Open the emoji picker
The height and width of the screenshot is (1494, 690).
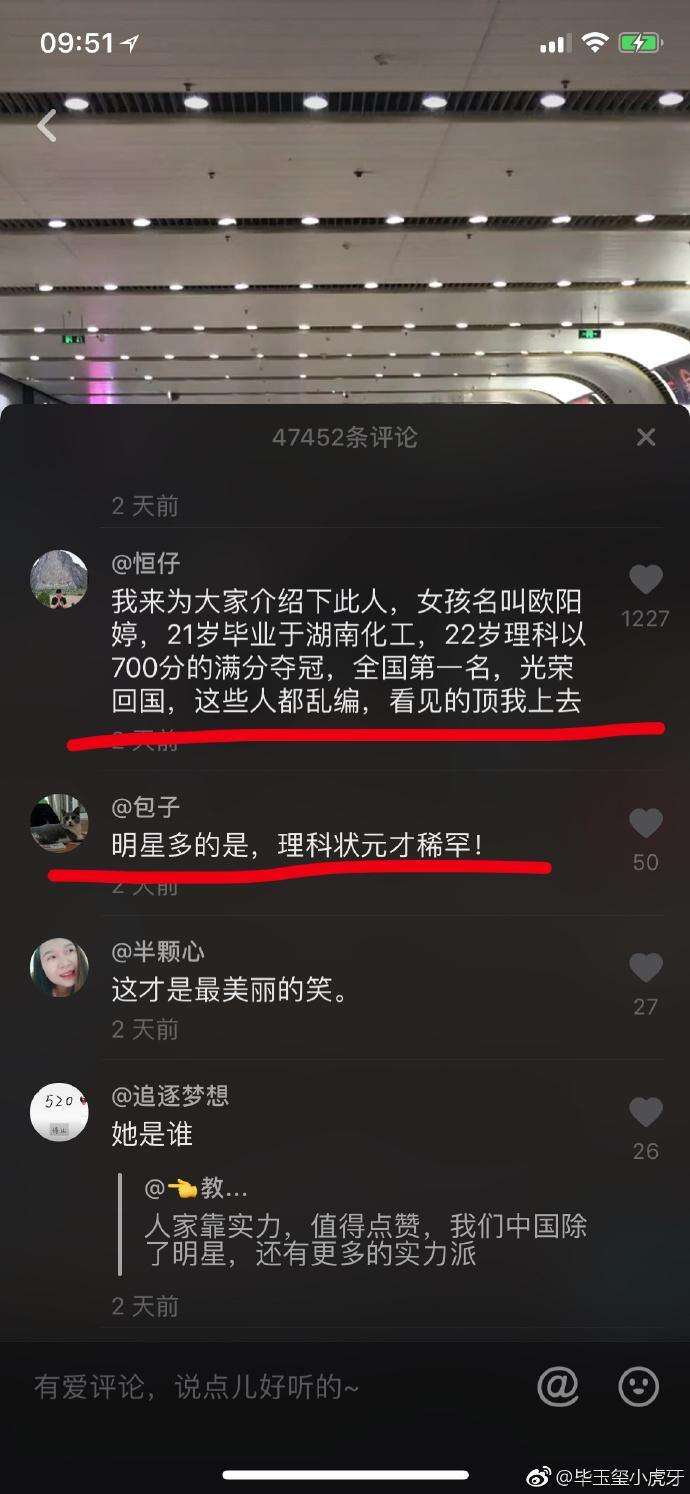pyautogui.click(x=639, y=1387)
